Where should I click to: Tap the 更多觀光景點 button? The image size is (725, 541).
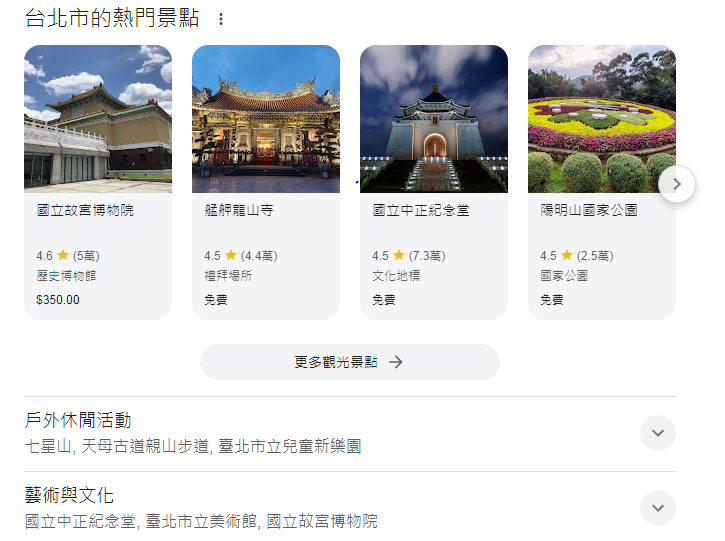point(350,362)
